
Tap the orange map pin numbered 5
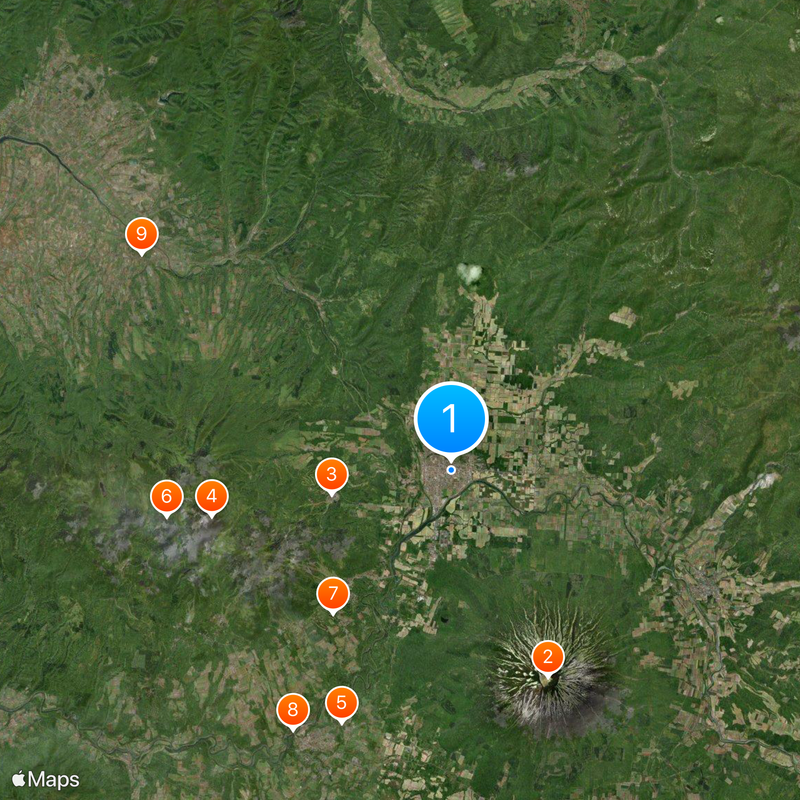click(x=341, y=703)
